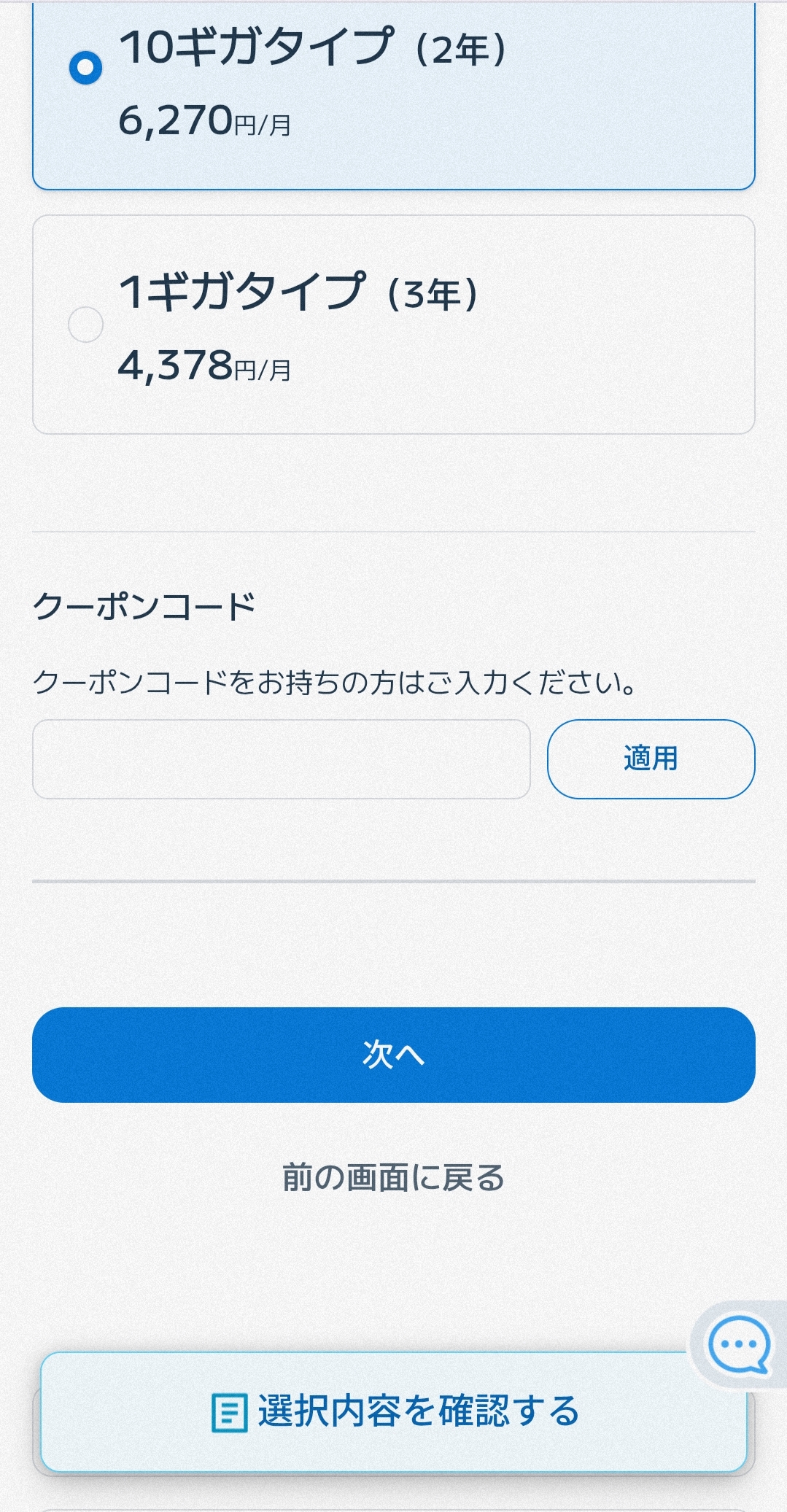This screenshot has height=1512, width=787.
Task: Select the 1ギガタイプ（3年）radio button
Action: tap(85, 326)
